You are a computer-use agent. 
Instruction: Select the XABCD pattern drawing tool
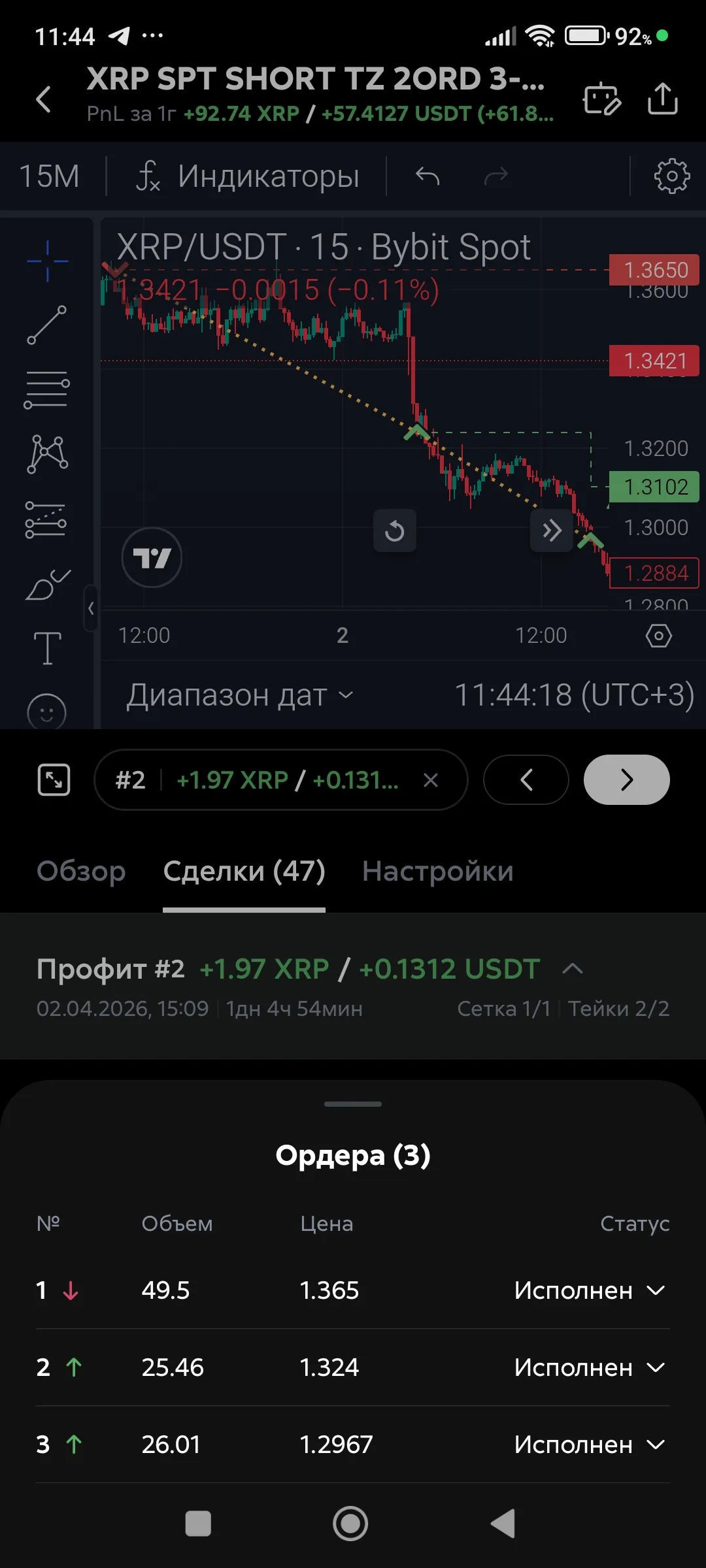pos(47,453)
